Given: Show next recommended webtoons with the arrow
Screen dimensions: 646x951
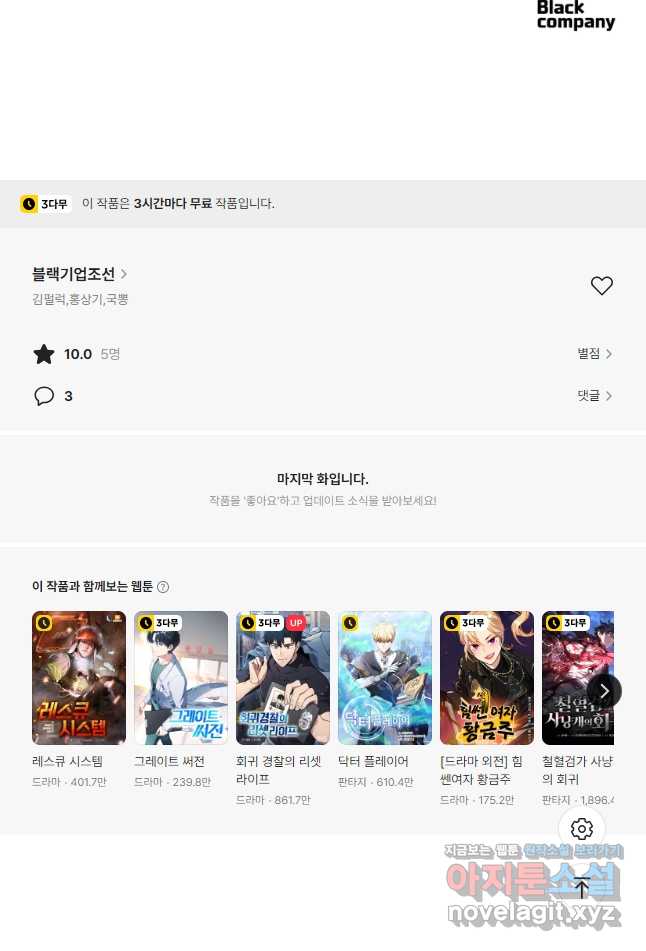Looking at the screenshot, I should click(604, 690).
